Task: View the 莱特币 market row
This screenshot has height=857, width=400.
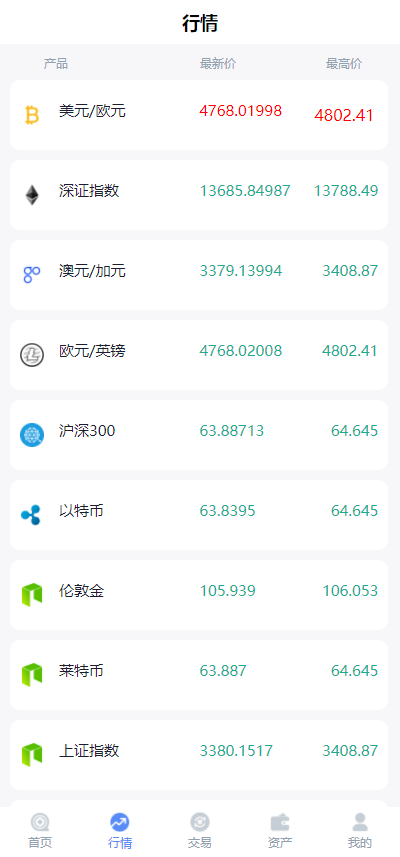Action: coord(199,674)
